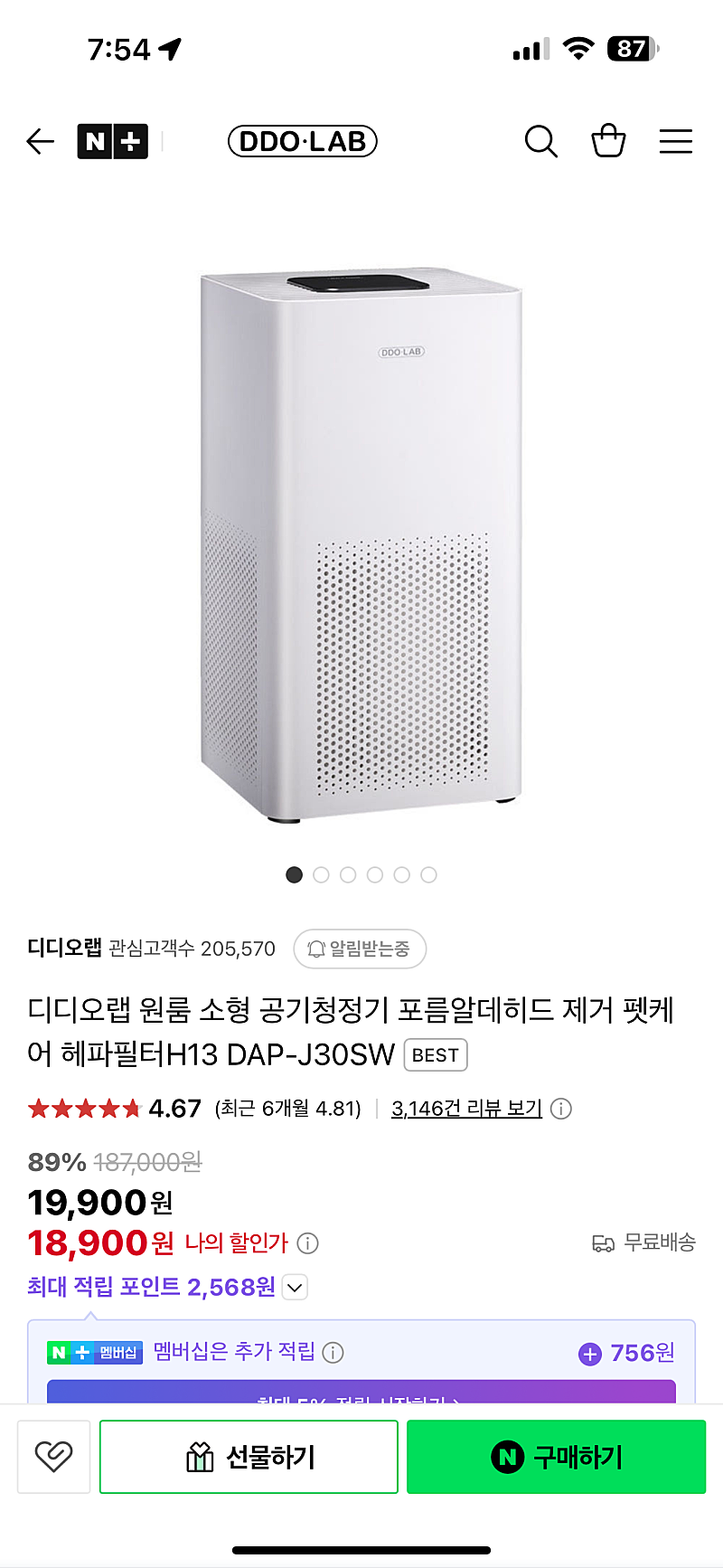Search within the store

tap(540, 142)
